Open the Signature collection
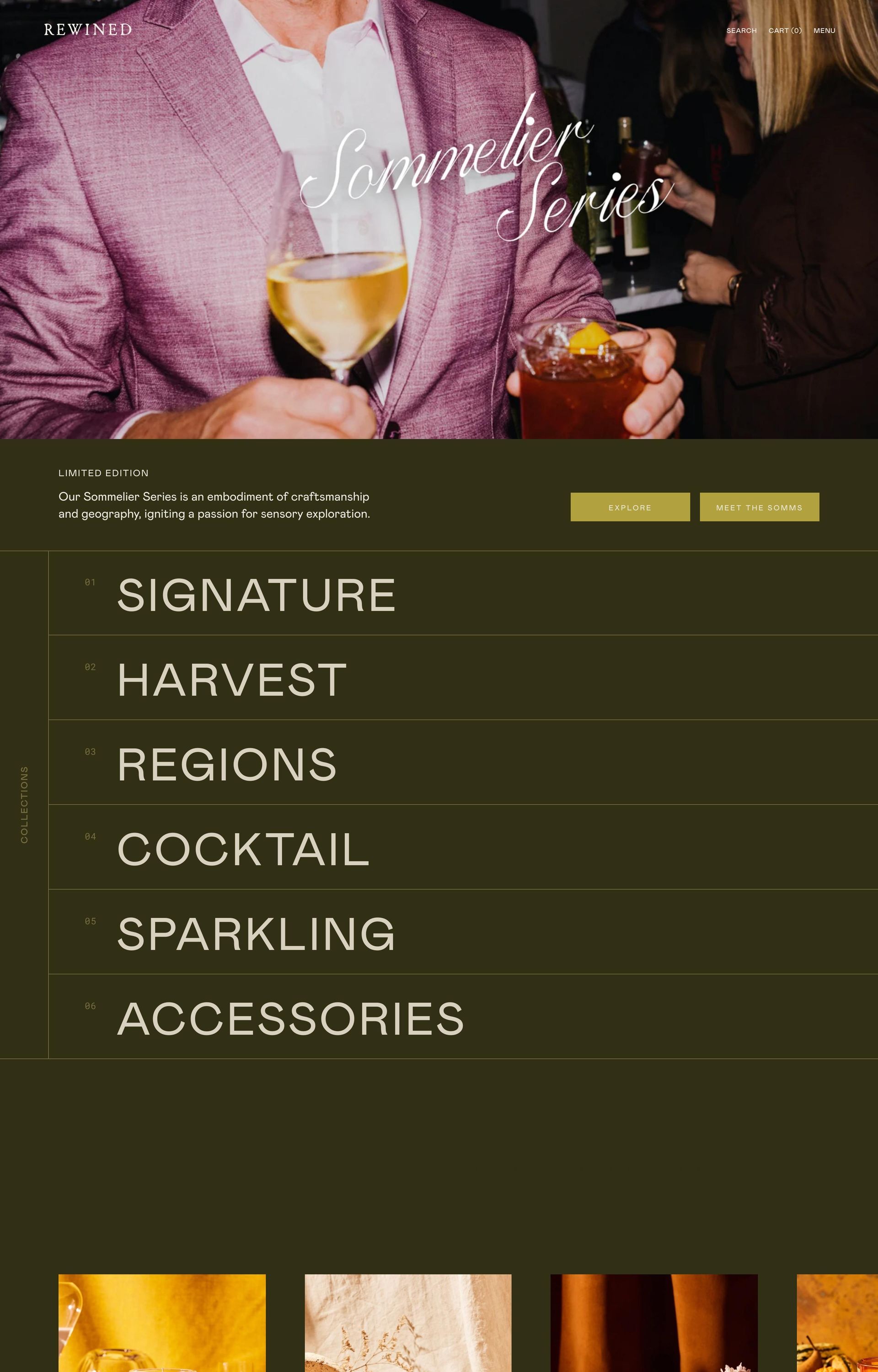This screenshot has width=878, height=1372. click(256, 595)
